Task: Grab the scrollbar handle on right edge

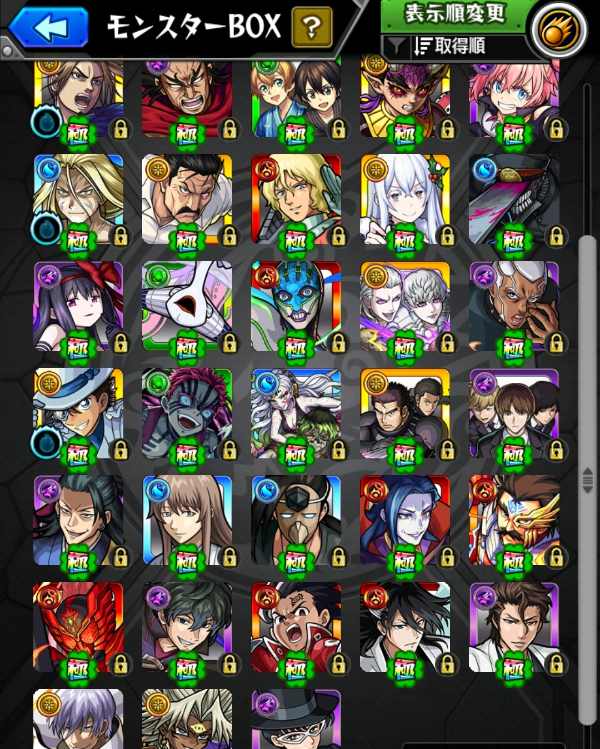Action: click(587, 482)
